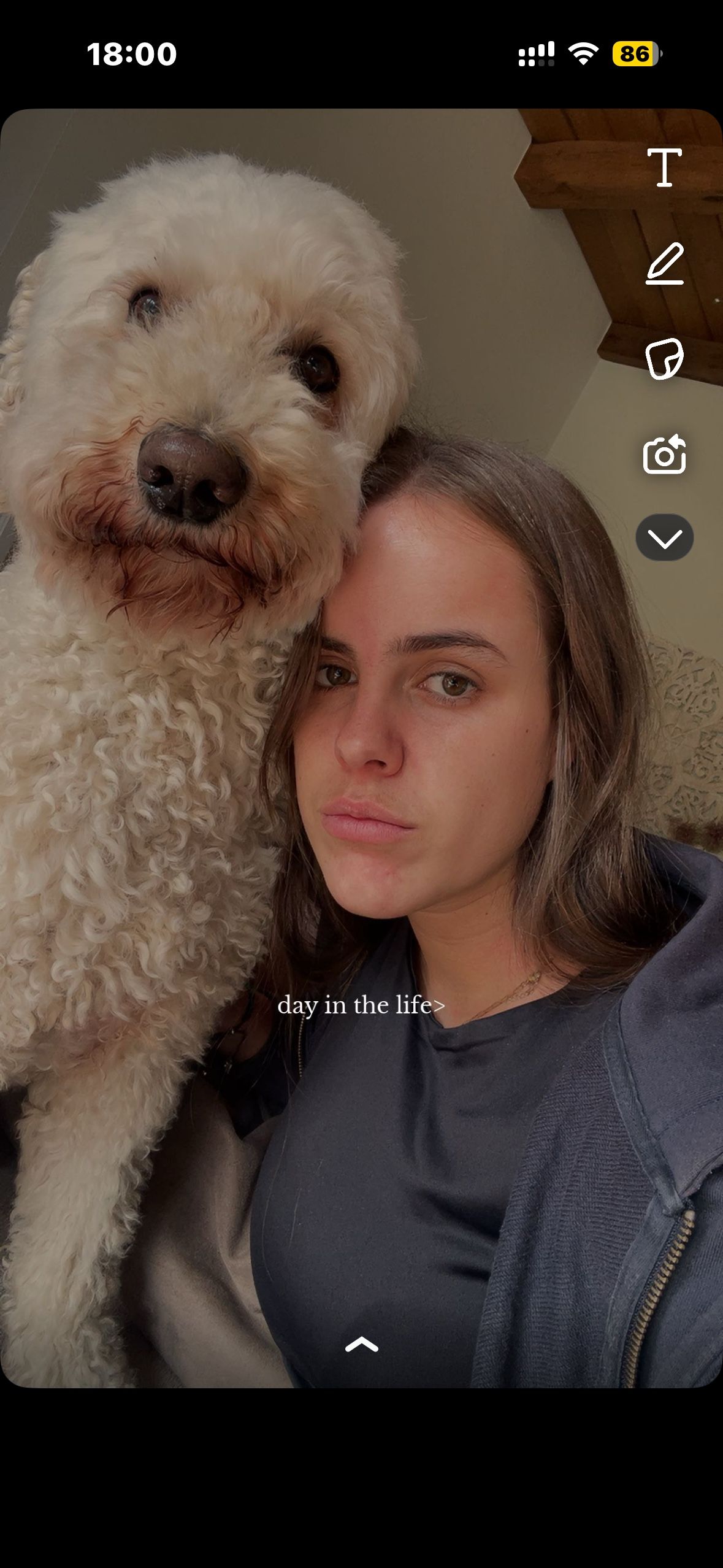Expand more editing tools chevron
This screenshot has width=723, height=1568.
(664, 538)
